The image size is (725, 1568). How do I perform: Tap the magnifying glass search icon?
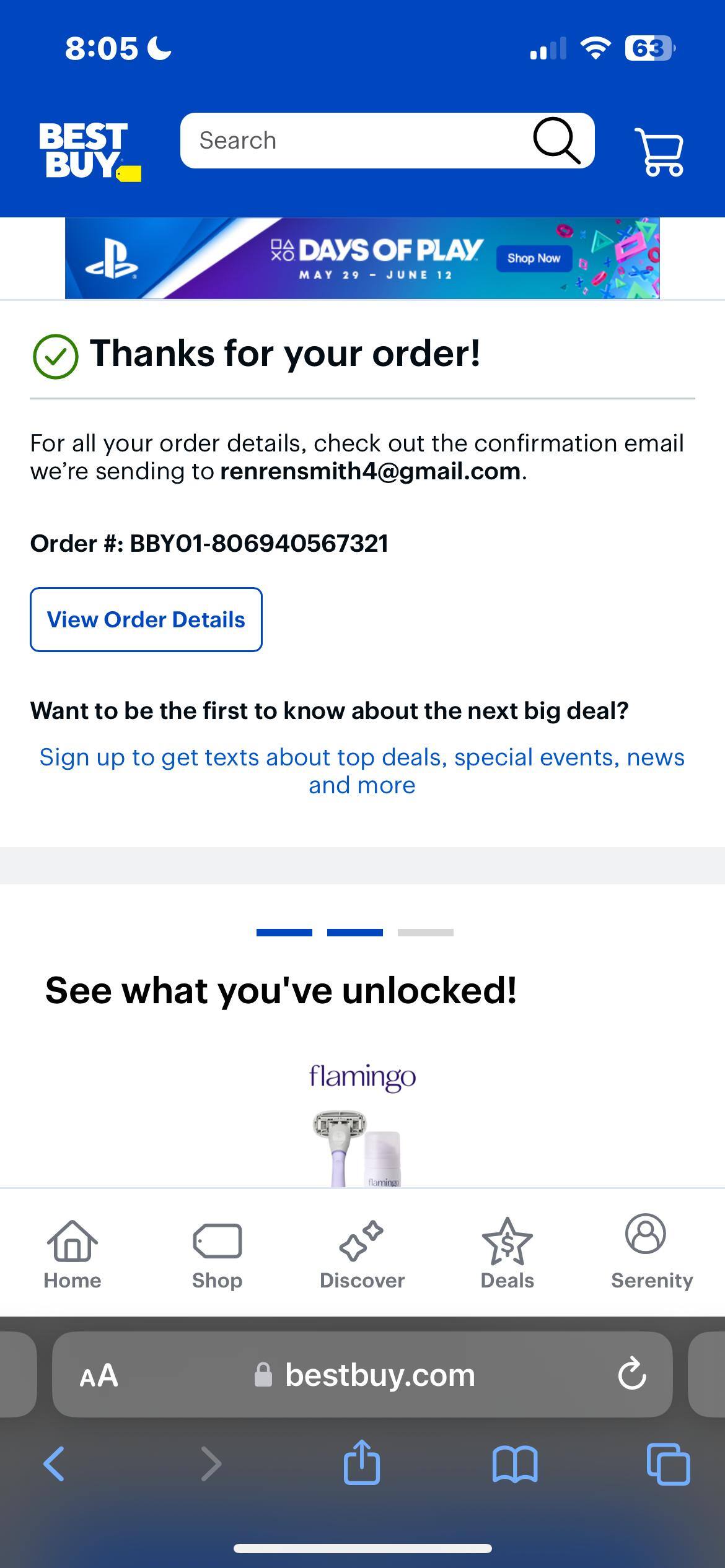(x=556, y=141)
